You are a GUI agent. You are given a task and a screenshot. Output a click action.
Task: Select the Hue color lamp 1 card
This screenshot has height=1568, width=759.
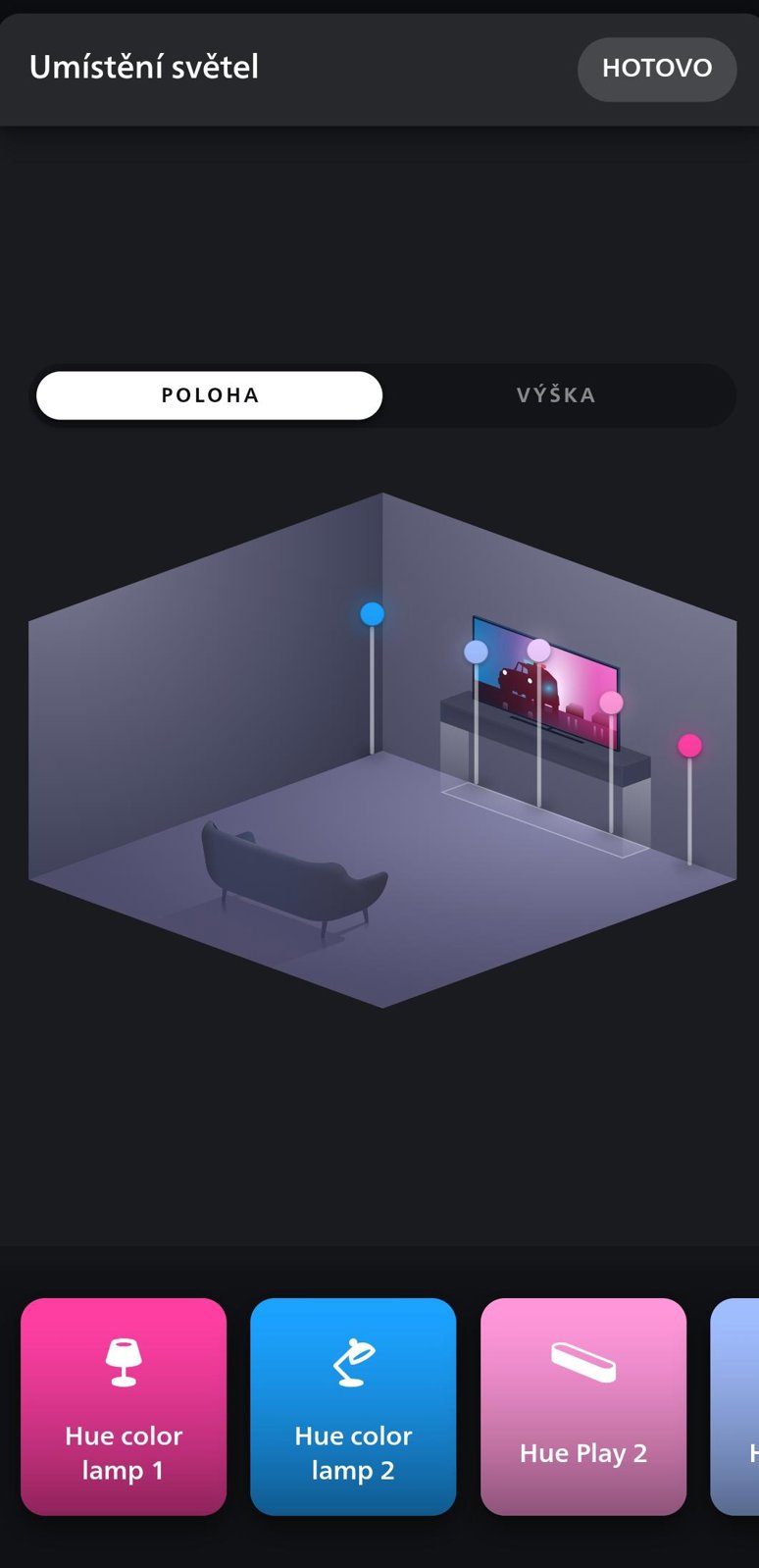point(124,1406)
